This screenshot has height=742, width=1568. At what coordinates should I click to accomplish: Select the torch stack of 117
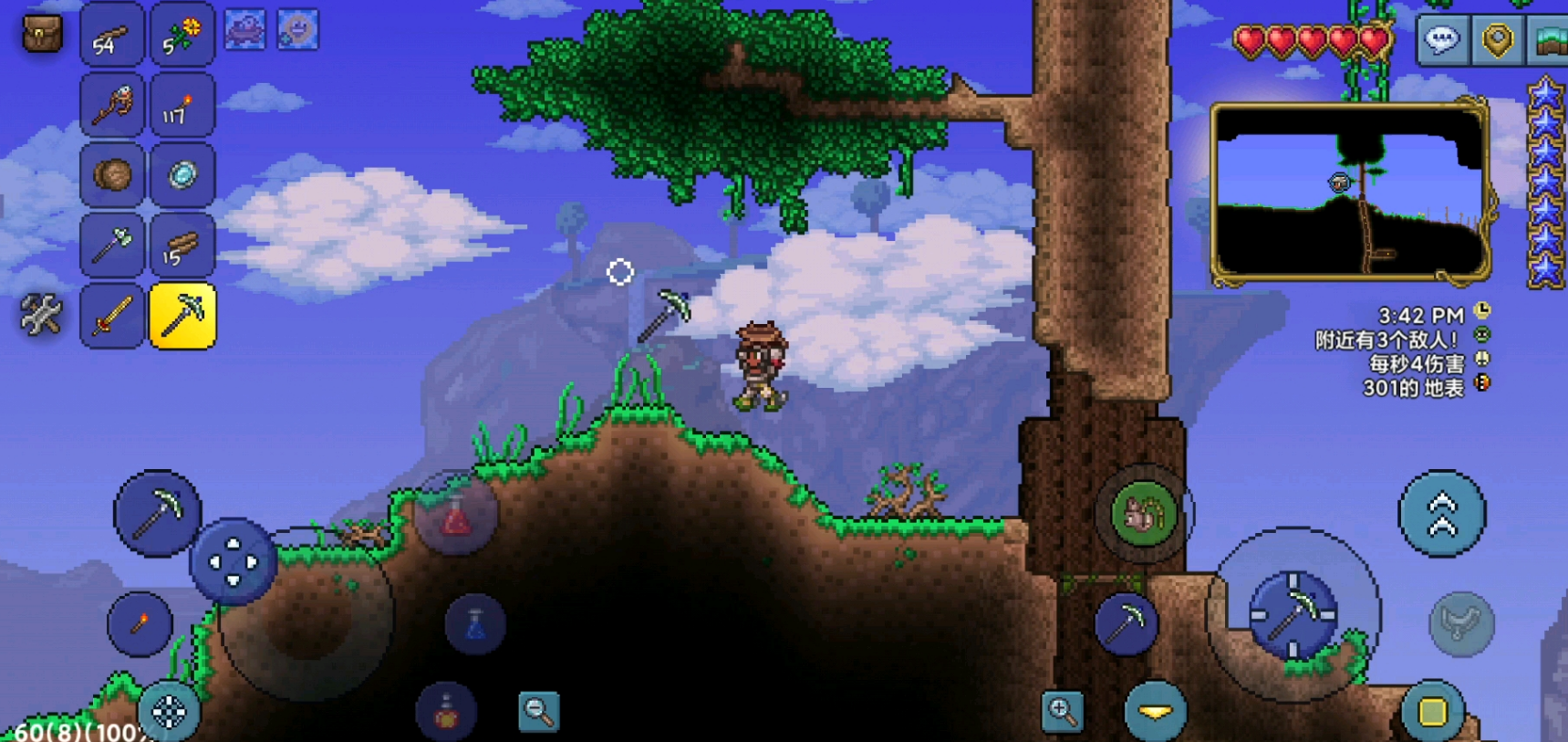tap(182, 106)
